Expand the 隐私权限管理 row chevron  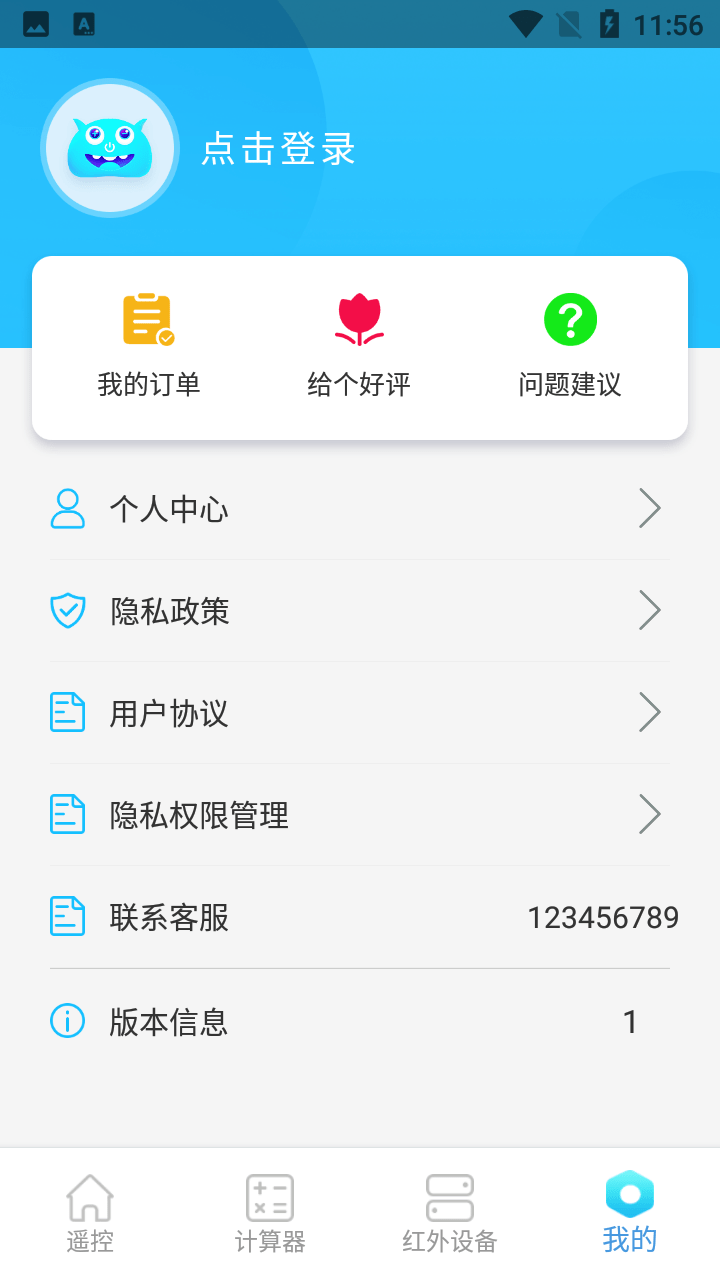click(x=650, y=814)
